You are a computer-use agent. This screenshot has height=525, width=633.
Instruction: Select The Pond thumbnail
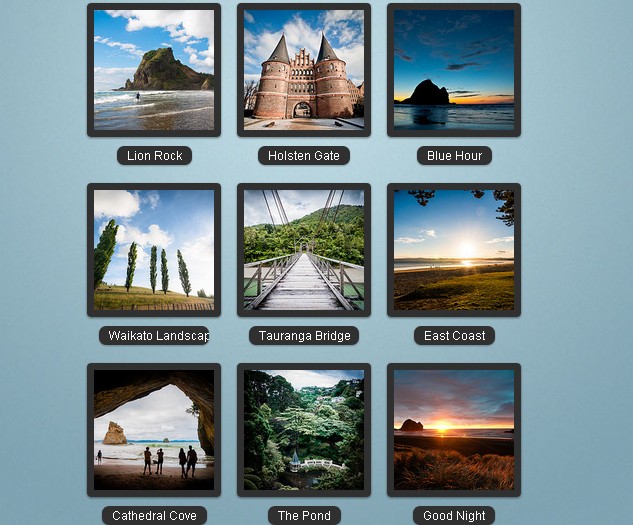pyautogui.click(x=304, y=430)
